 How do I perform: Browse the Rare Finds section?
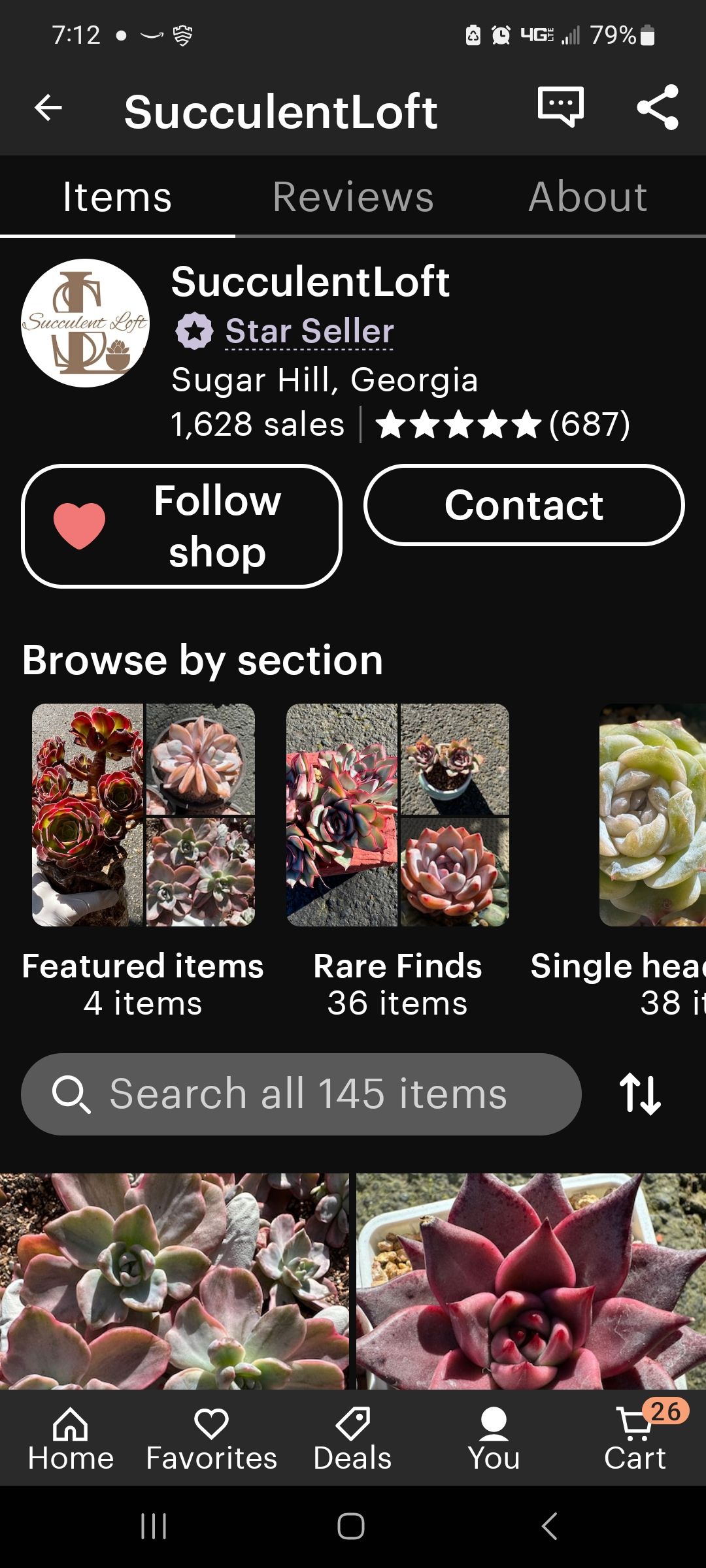[397, 815]
